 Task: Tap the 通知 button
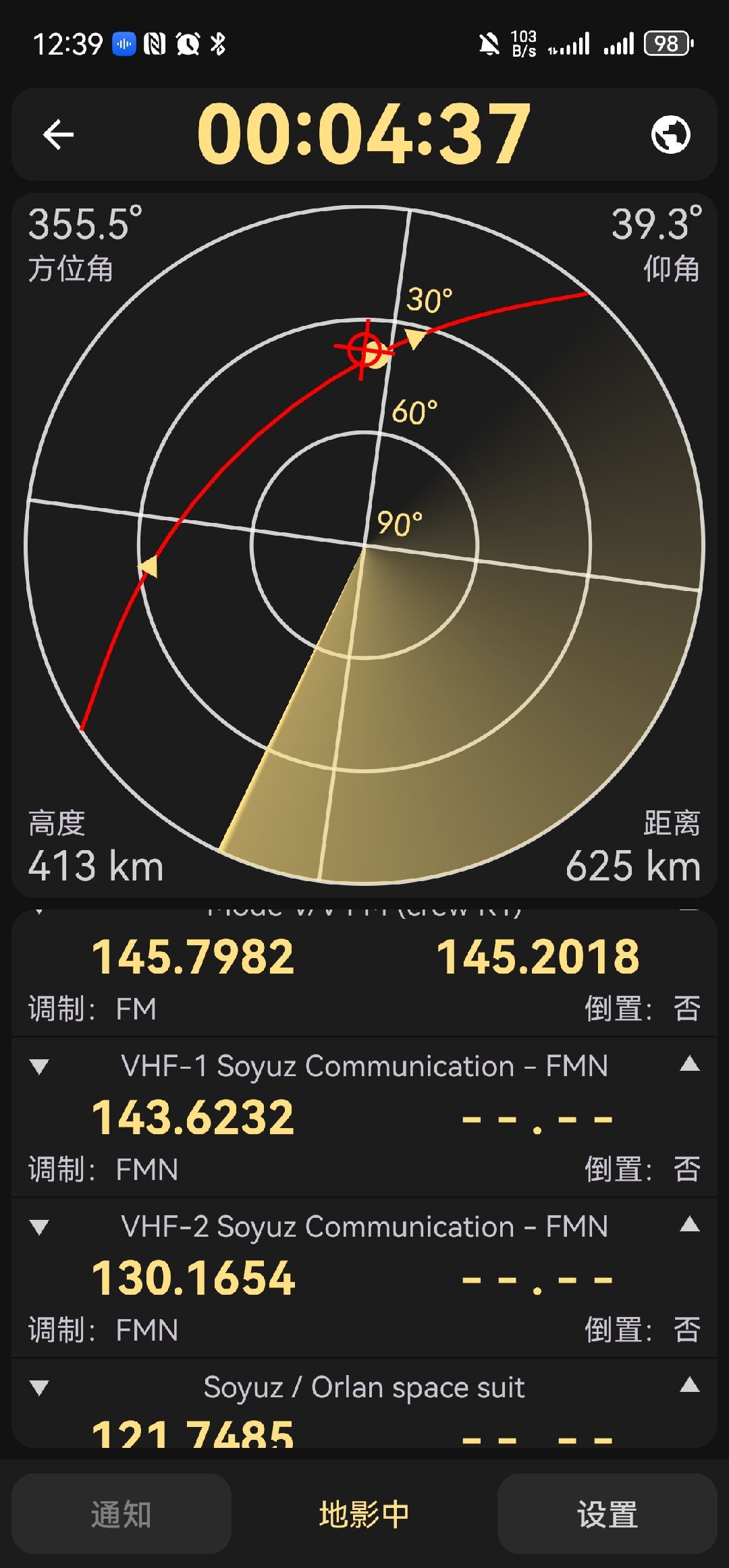click(122, 1514)
